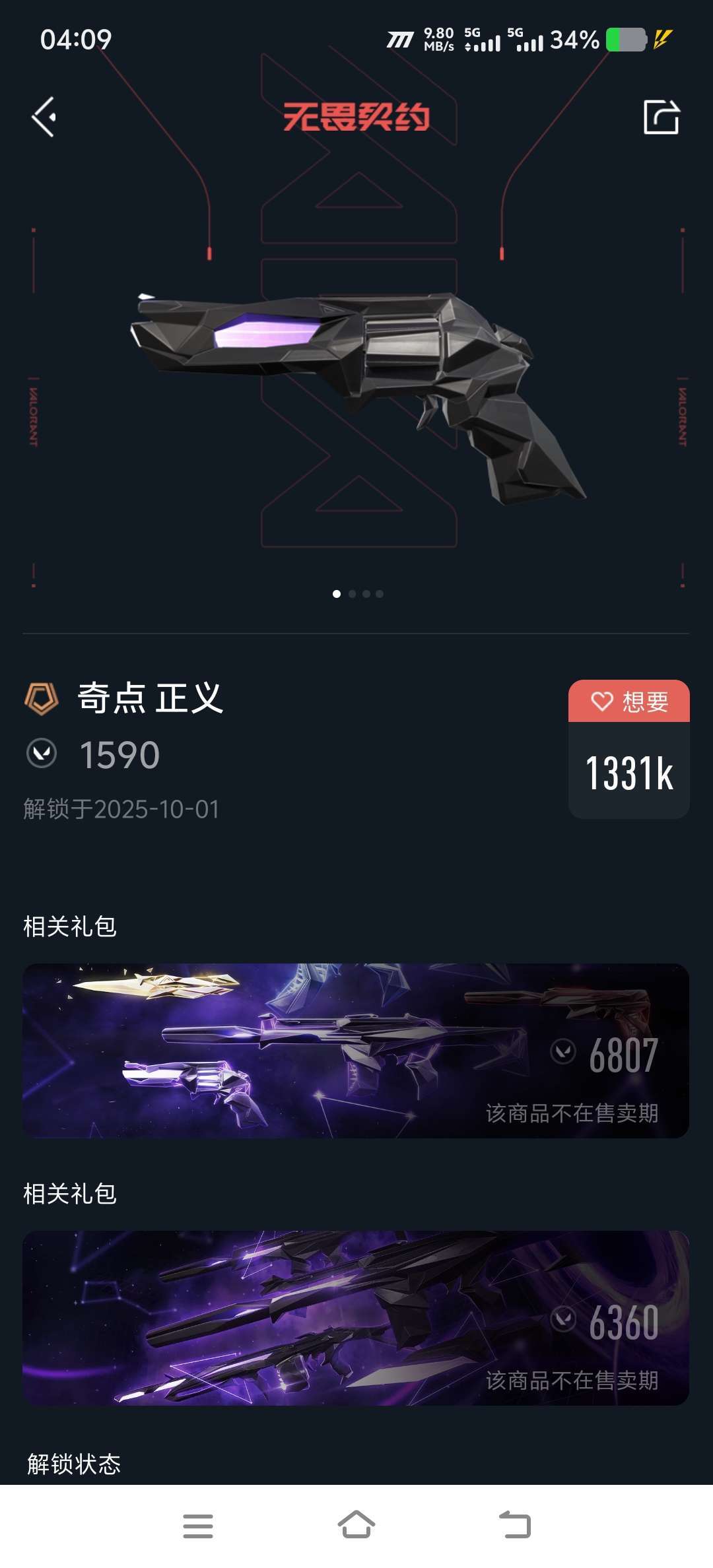Add skin to wishlist via 想要 button
The width and height of the screenshot is (713, 1568).
628,701
